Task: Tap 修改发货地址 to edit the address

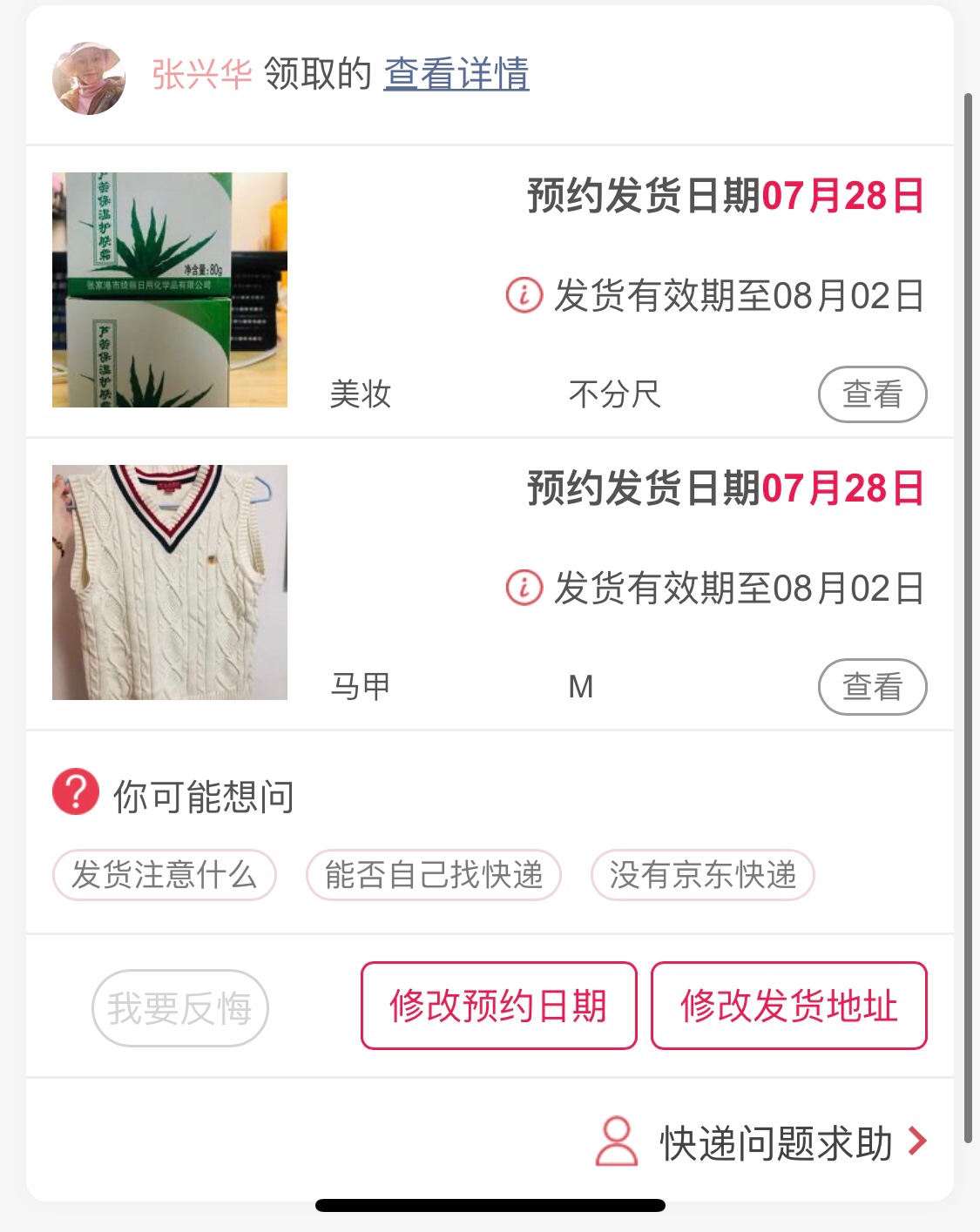Action: [x=788, y=1006]
